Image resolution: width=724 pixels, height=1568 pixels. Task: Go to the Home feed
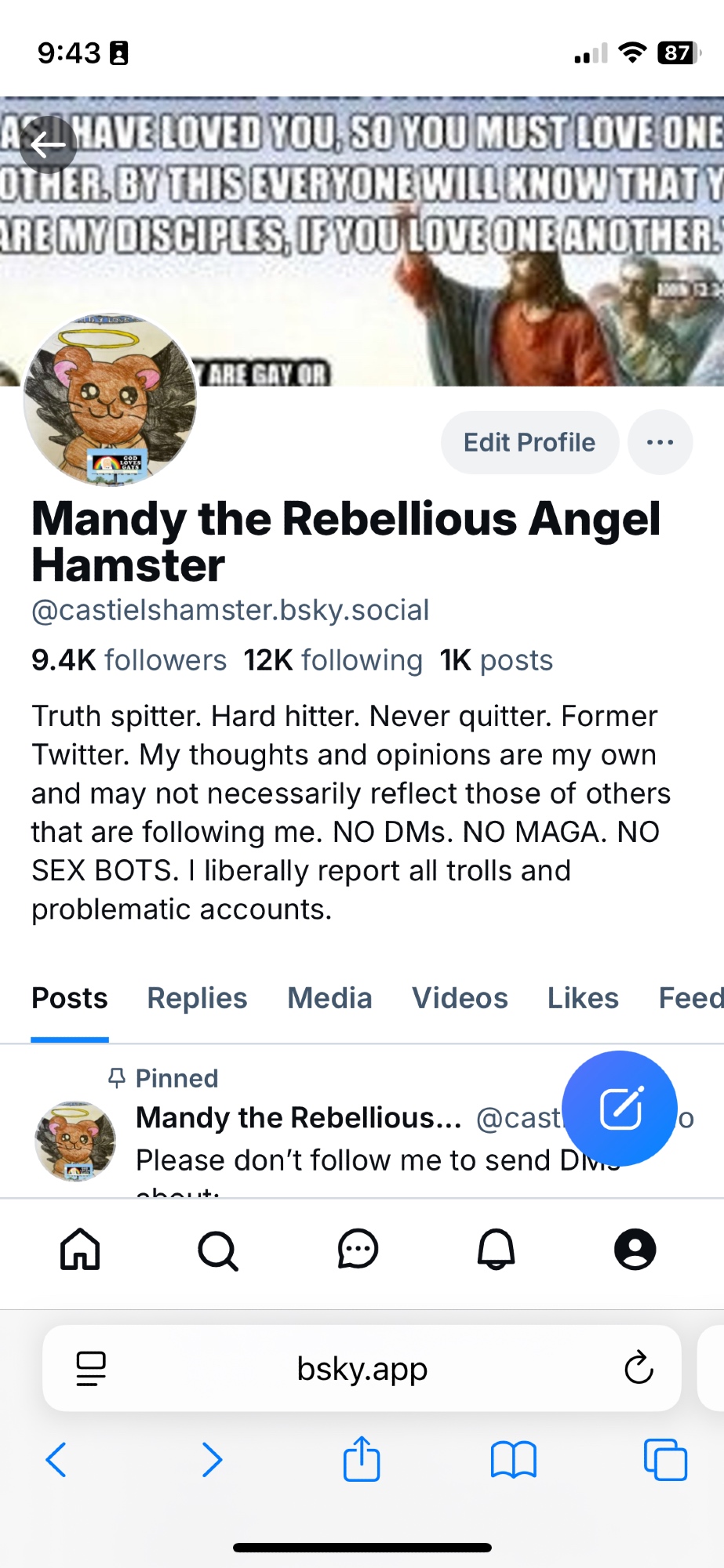[81, 1249]
